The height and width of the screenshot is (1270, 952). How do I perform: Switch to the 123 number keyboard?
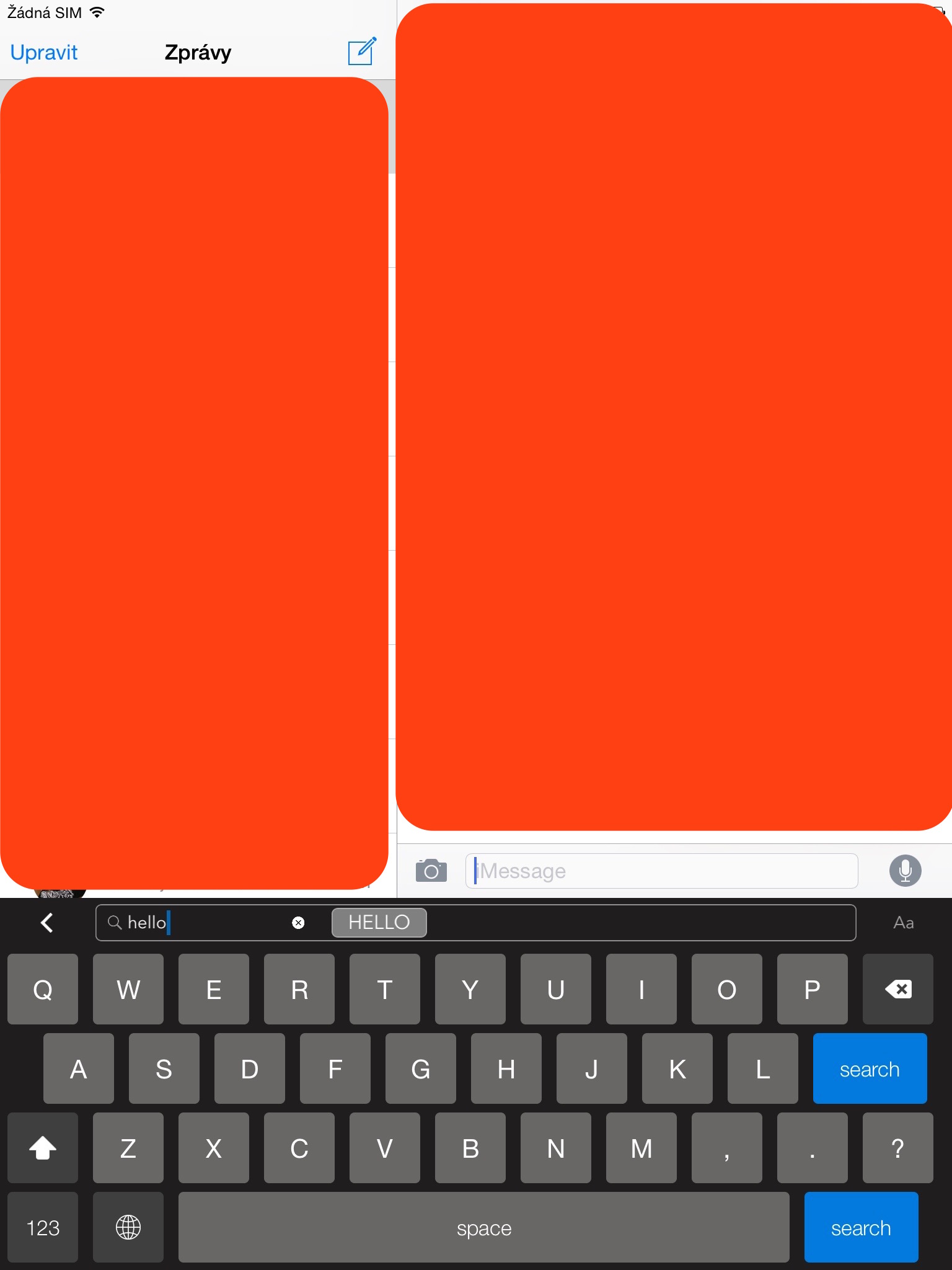(x=43, y=1227)
